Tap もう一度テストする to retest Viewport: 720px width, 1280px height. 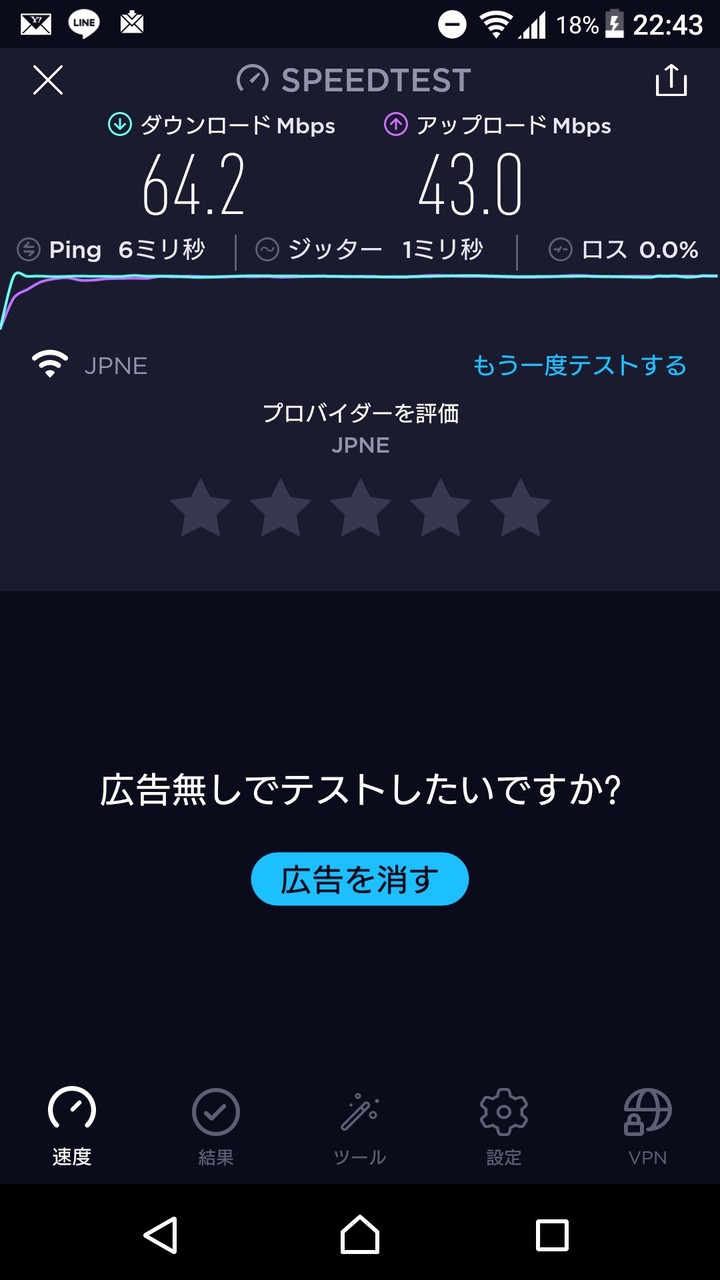(x=579, y=366)
